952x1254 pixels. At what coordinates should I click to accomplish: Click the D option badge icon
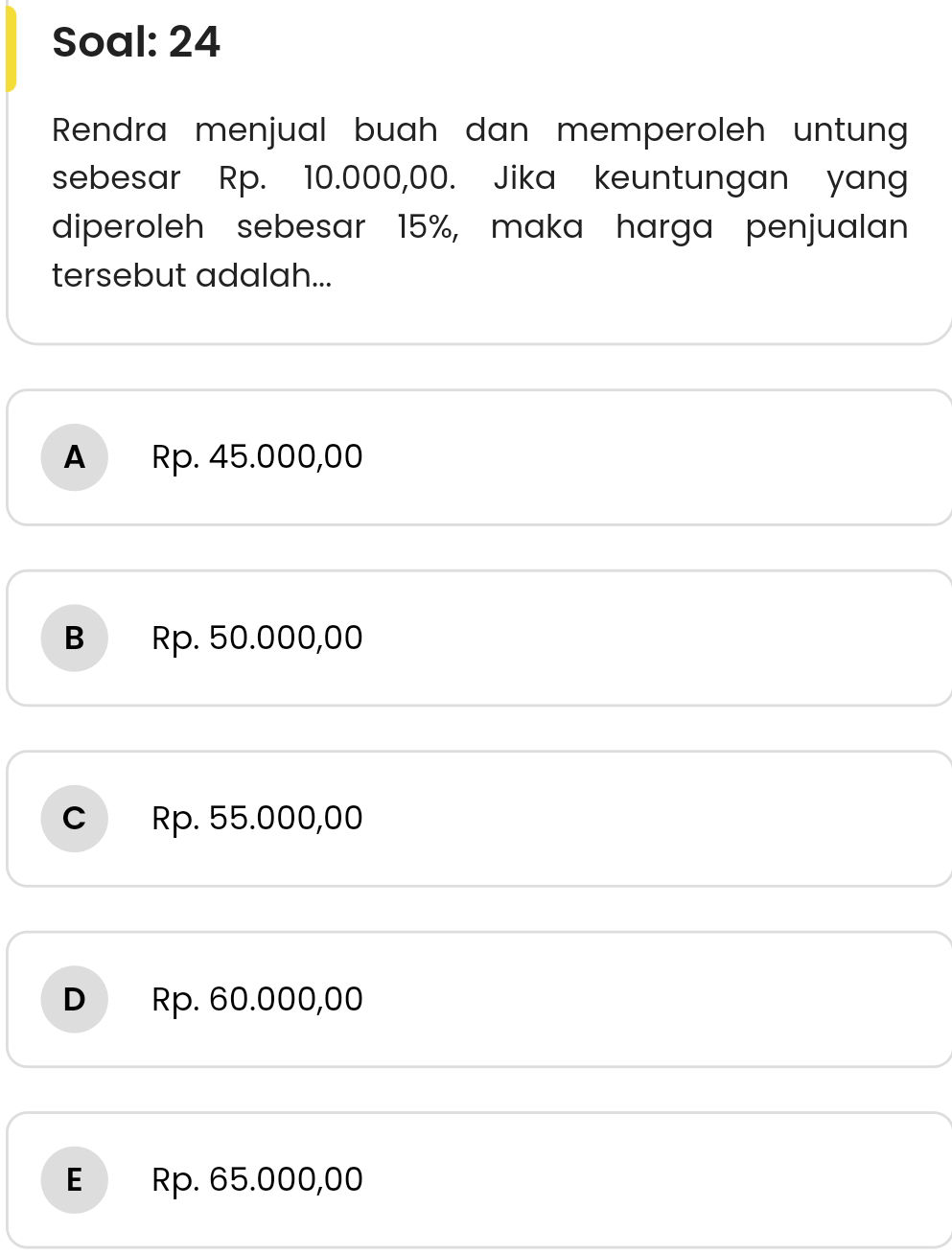(75, 999)
